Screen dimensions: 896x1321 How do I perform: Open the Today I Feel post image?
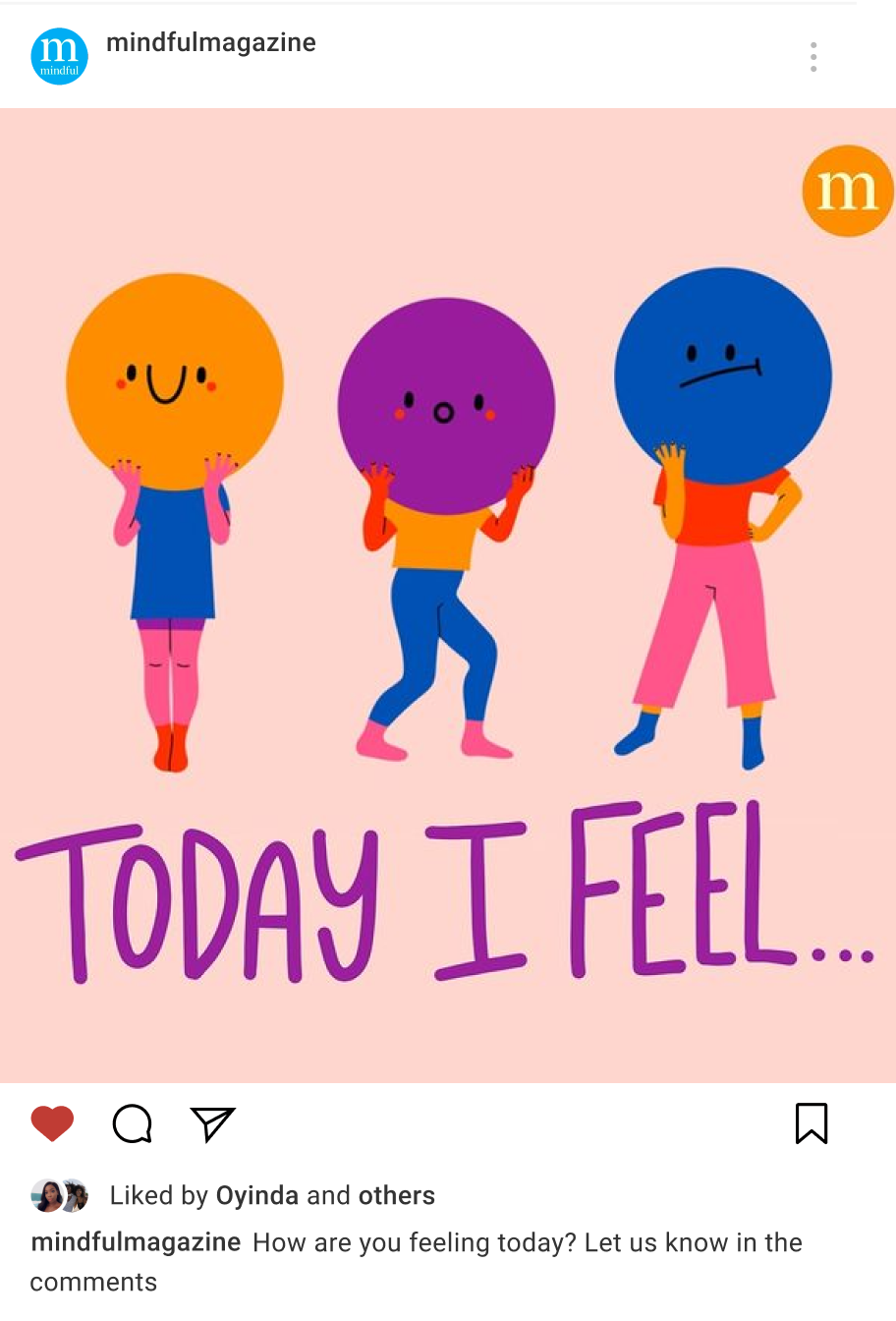448,595
